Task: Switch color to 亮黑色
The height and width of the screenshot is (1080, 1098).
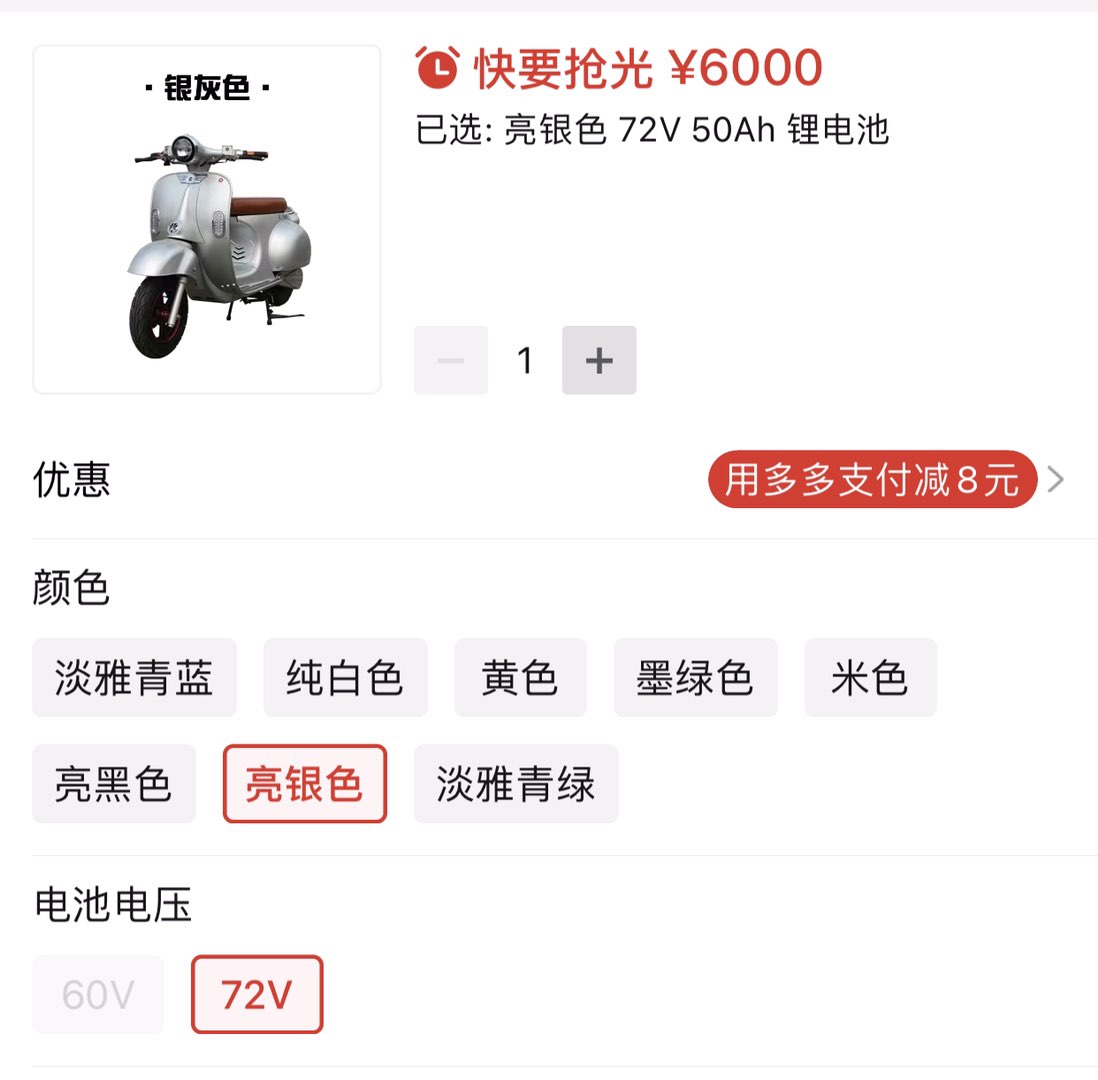Action: [114, 784]
